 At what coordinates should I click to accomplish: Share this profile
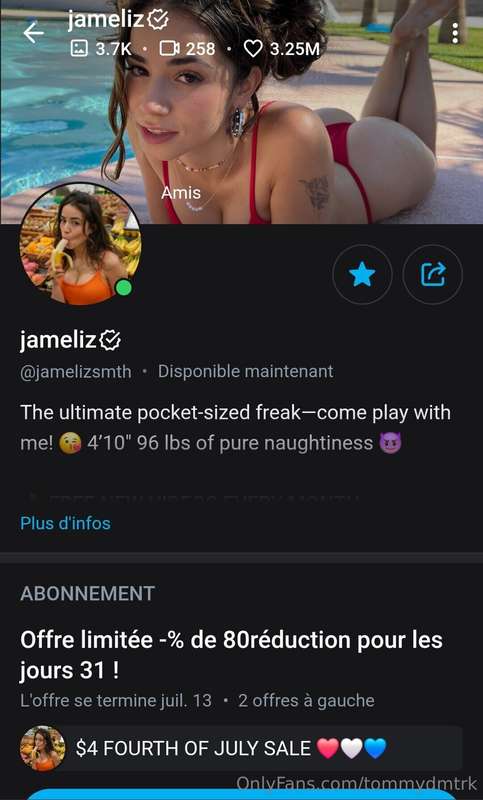[433, 274]
